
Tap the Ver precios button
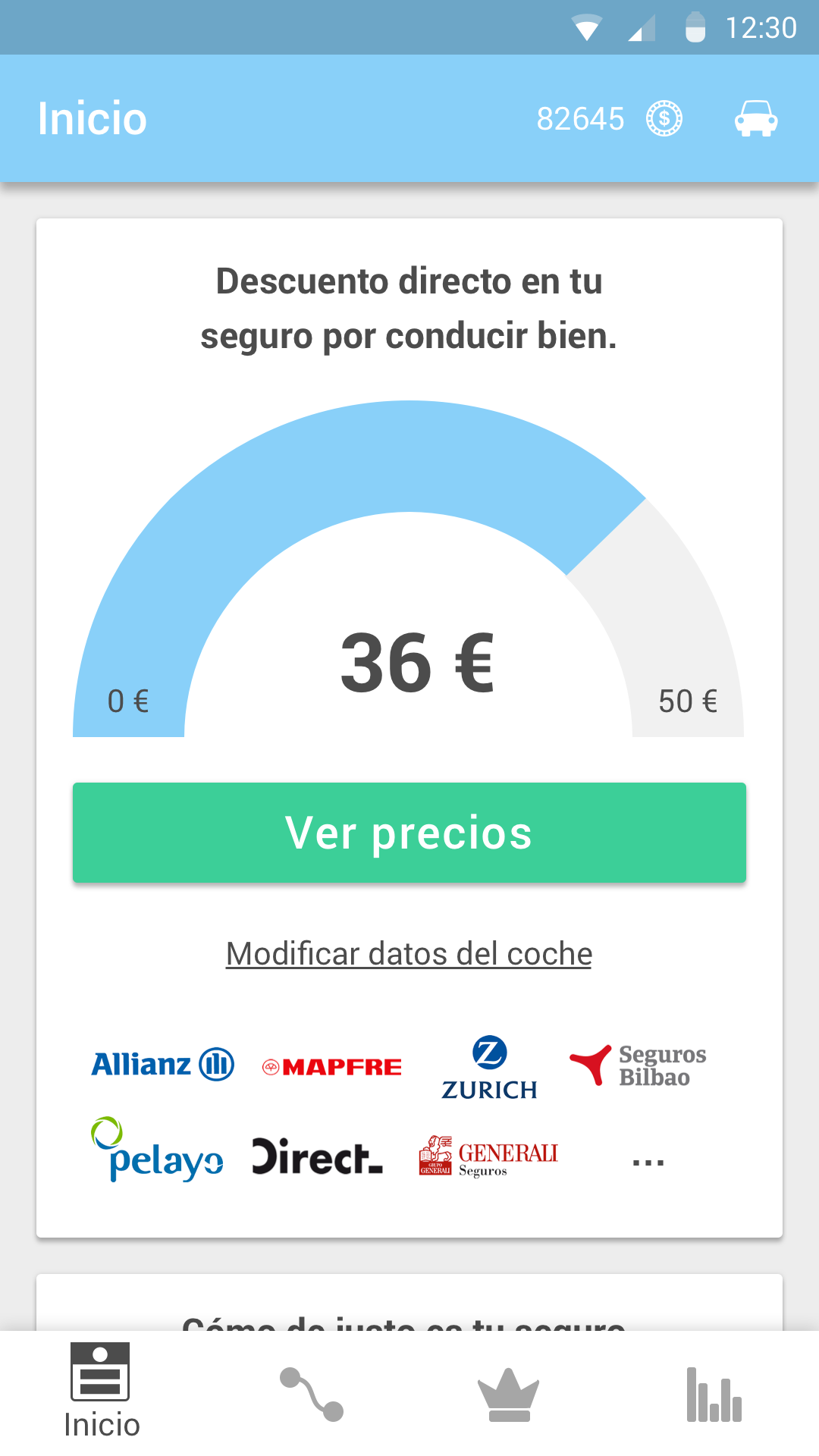click(x=409, y=833)
